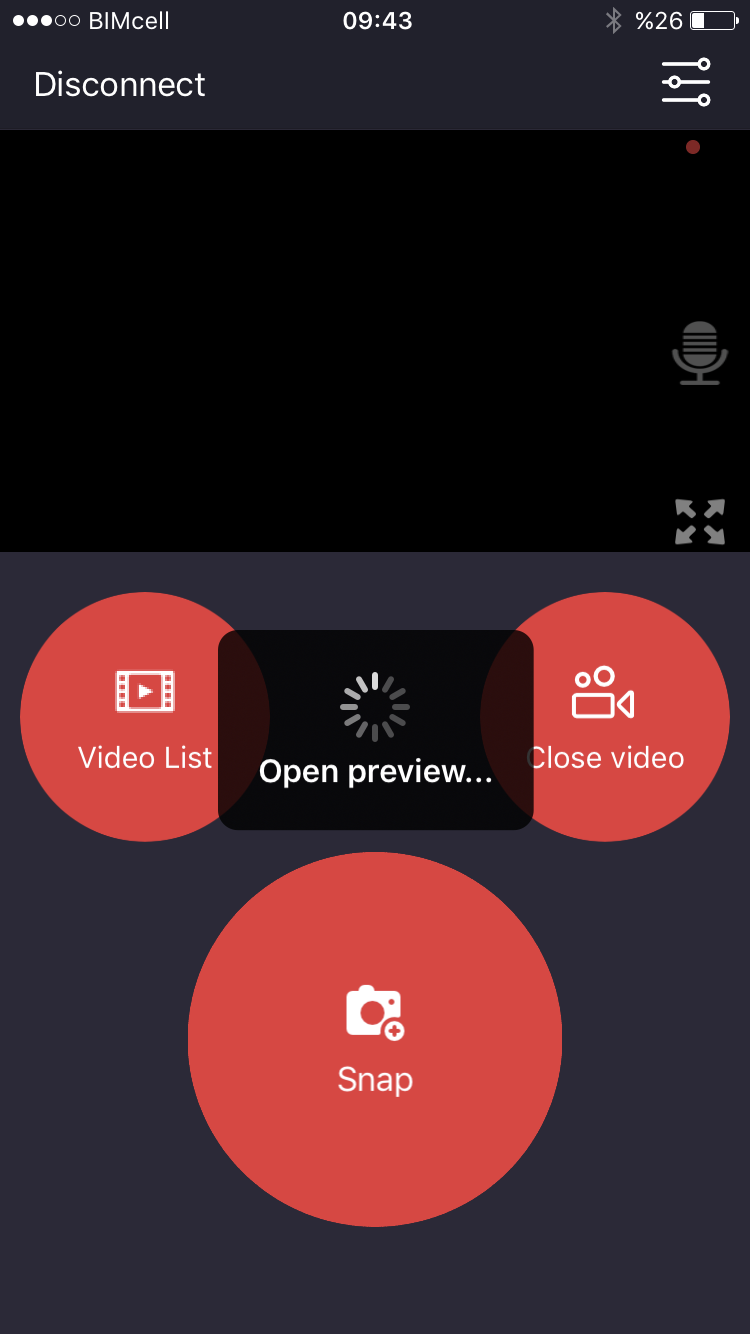Expand the preview to fullscreen
Viewport: 750px width, 1334px height.
[699, 522]
